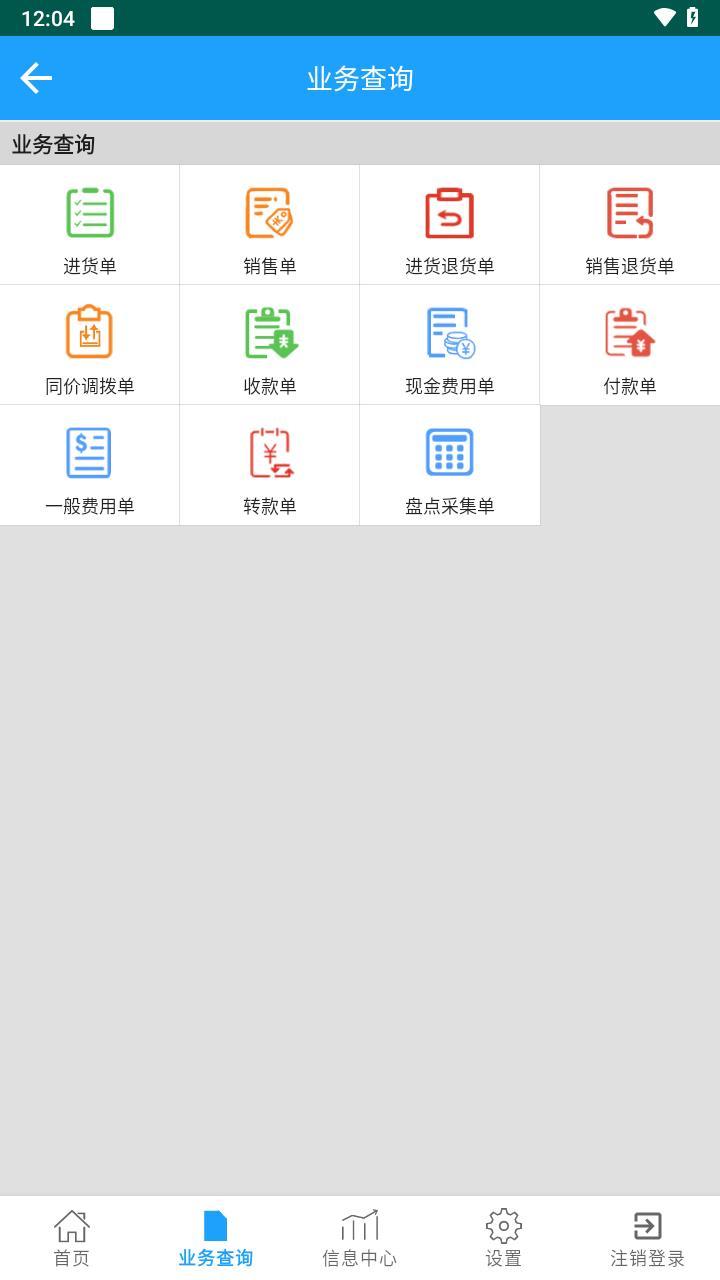Screen dimensions: 720x1280
Task: Open 一般费用单 query
Action: (90, 466)
